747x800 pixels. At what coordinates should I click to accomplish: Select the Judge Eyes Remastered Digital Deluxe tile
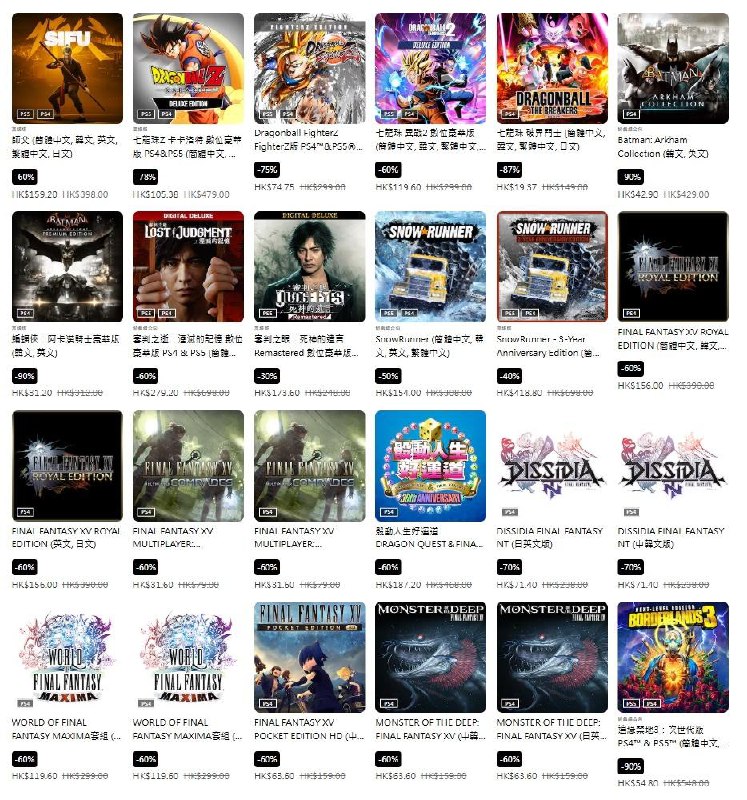pyautogui.click(x=309, y=266)
